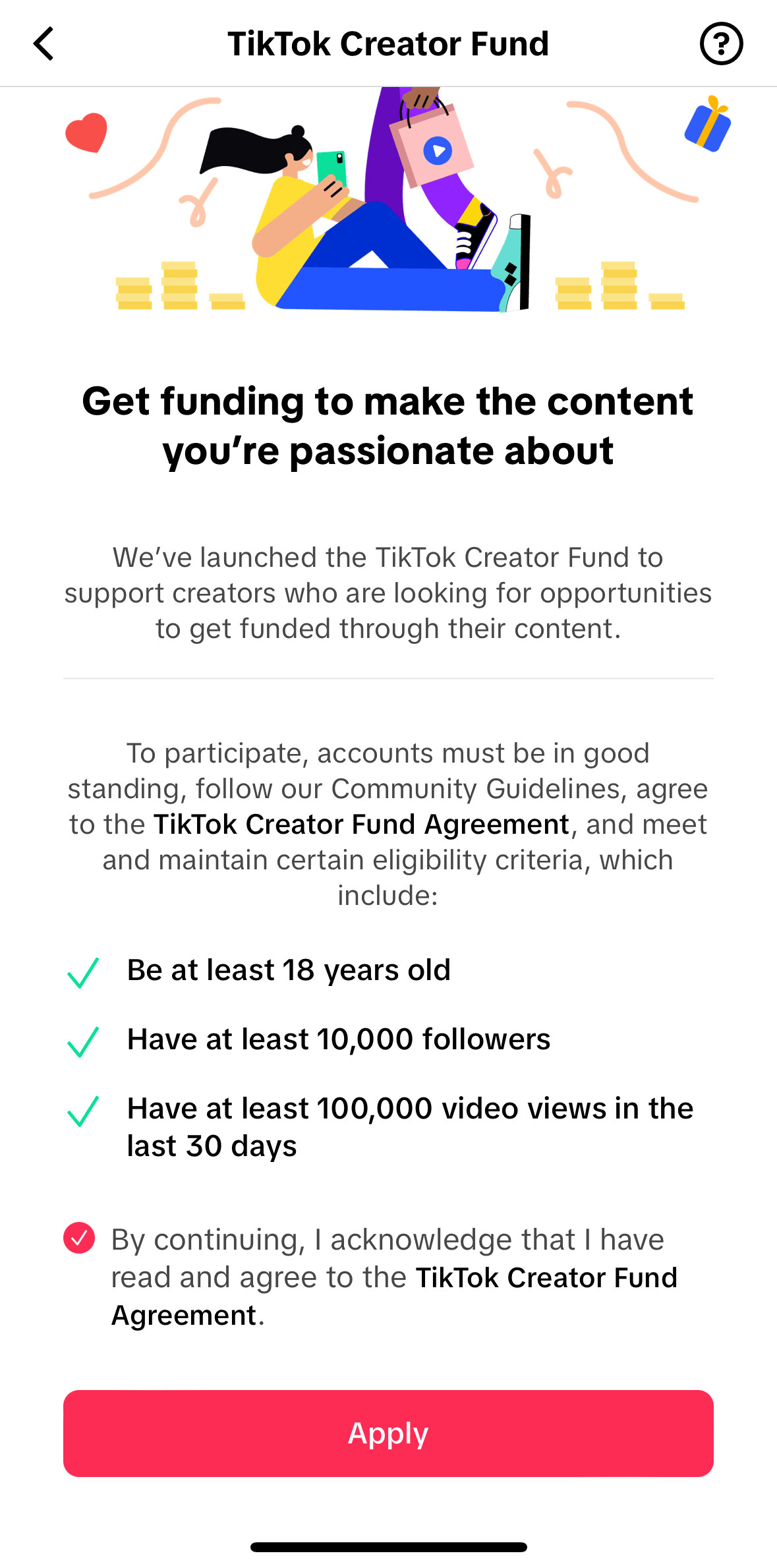The image size is (777, 1568).
Task: Open TikTok Creator Fund Agreement link in eligibility paragraph
Action: point(361,825)
